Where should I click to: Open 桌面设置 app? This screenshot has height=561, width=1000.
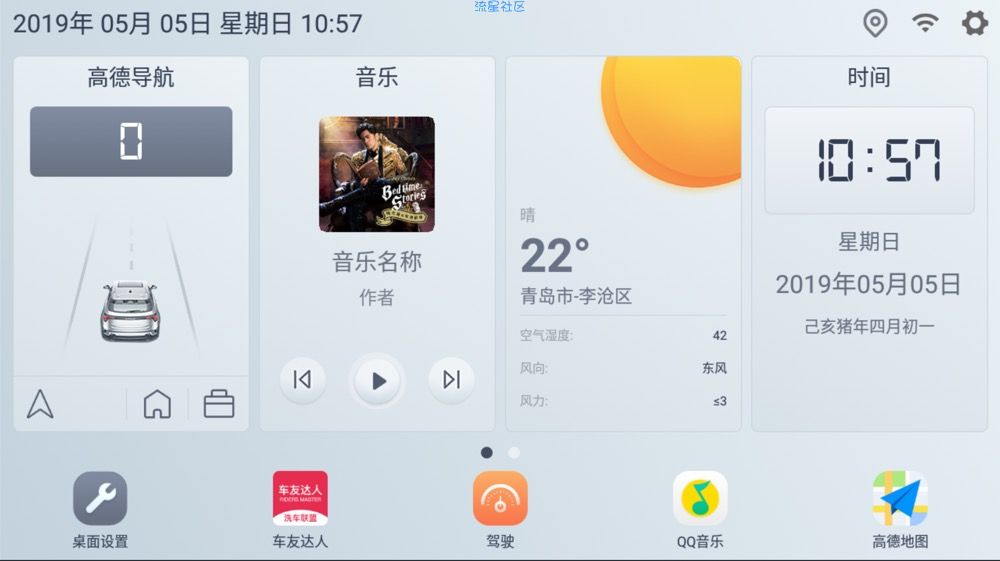coord(100,500)
